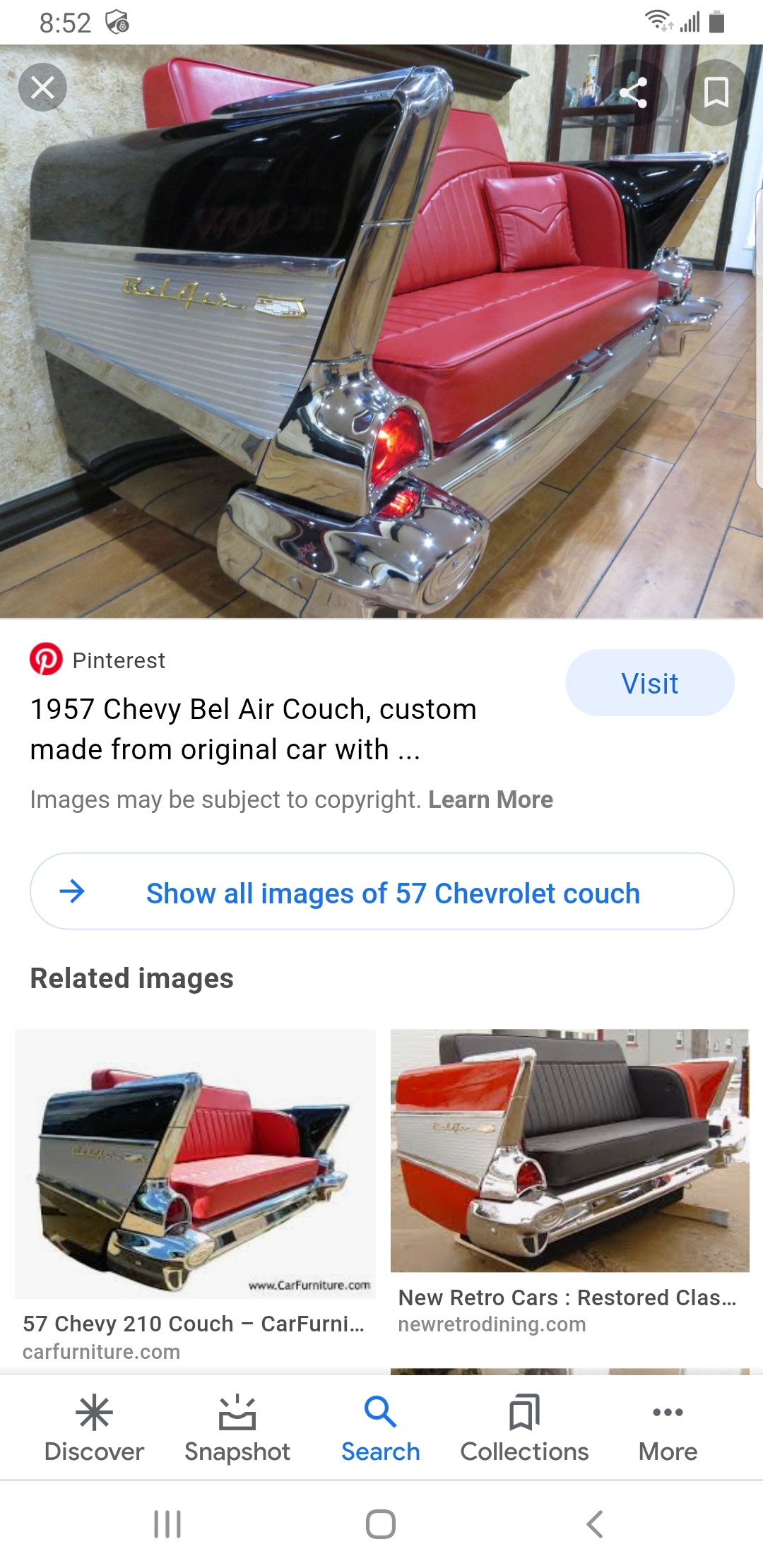763x1568 pixels.
Task: Visit the Pinterest source page
Action: [649, 683]
